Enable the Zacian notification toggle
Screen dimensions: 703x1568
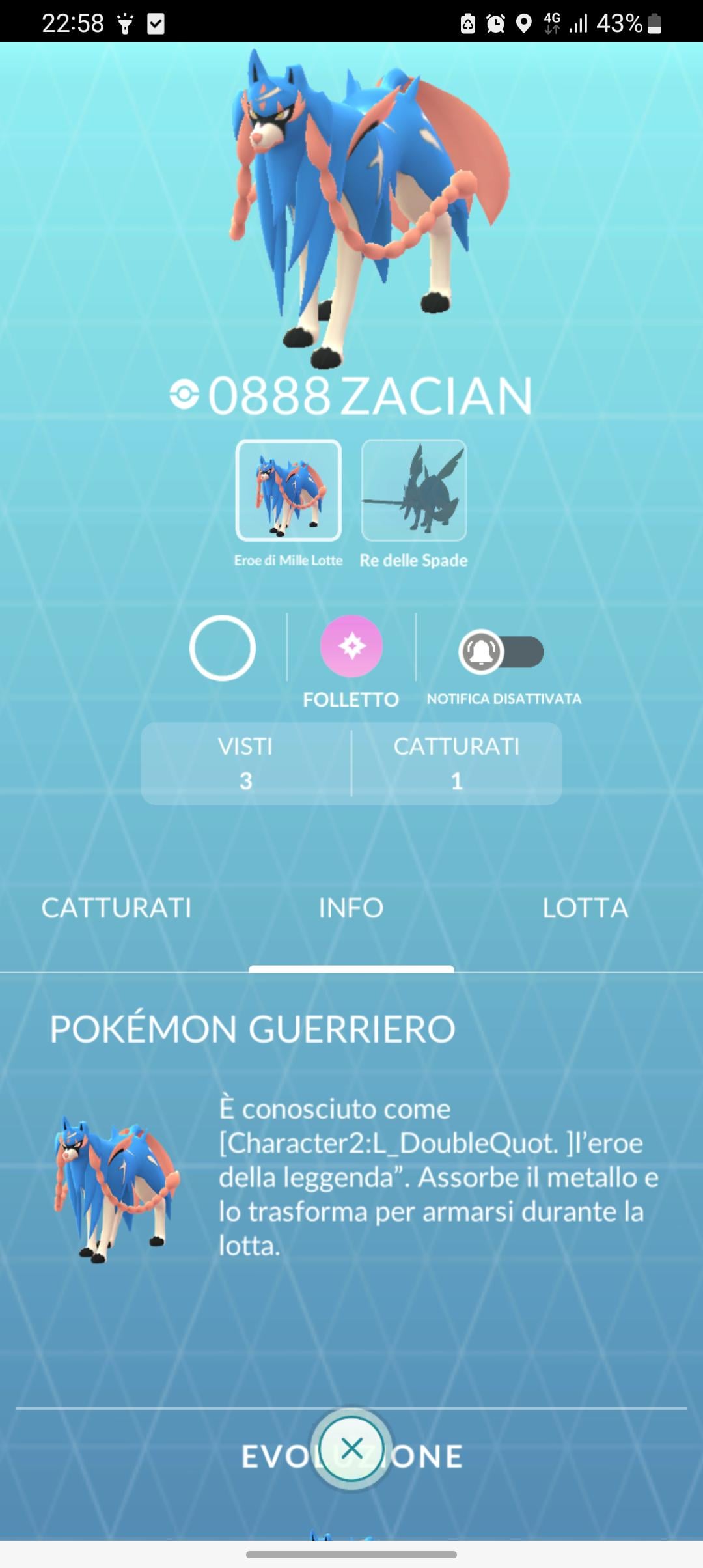click(x=501, y=652)
